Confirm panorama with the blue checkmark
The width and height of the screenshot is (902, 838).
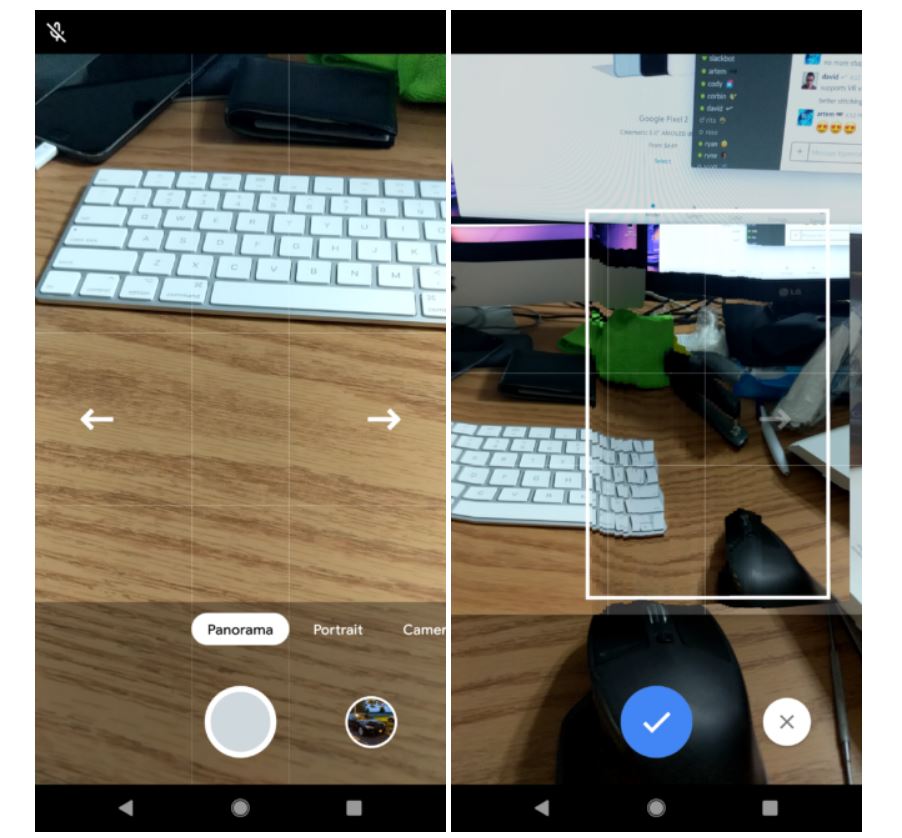pyautogui.click(x=656, y=722)
